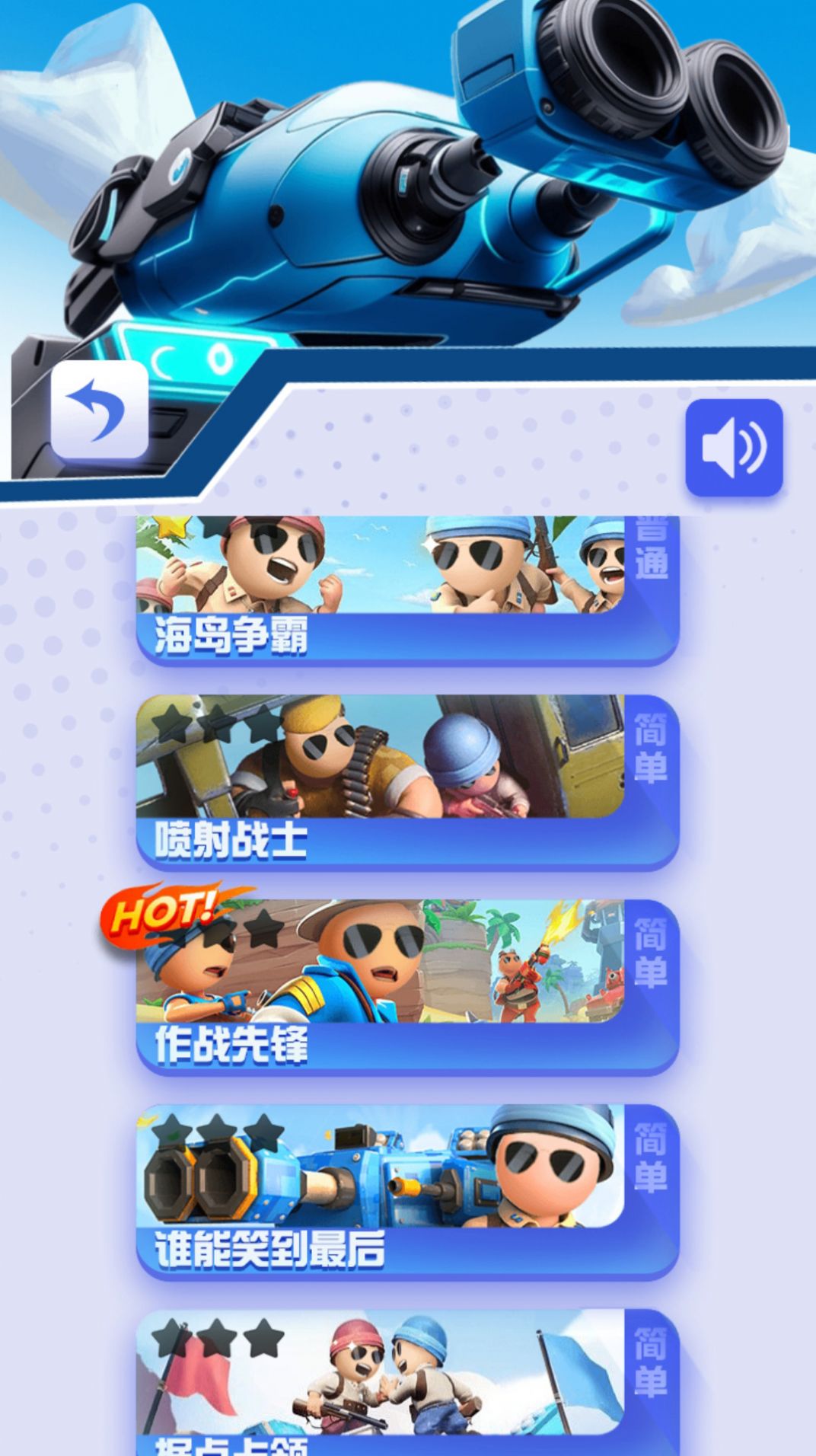
Task: Toggle the sound speaker button
Action: (x=734, y=448)
